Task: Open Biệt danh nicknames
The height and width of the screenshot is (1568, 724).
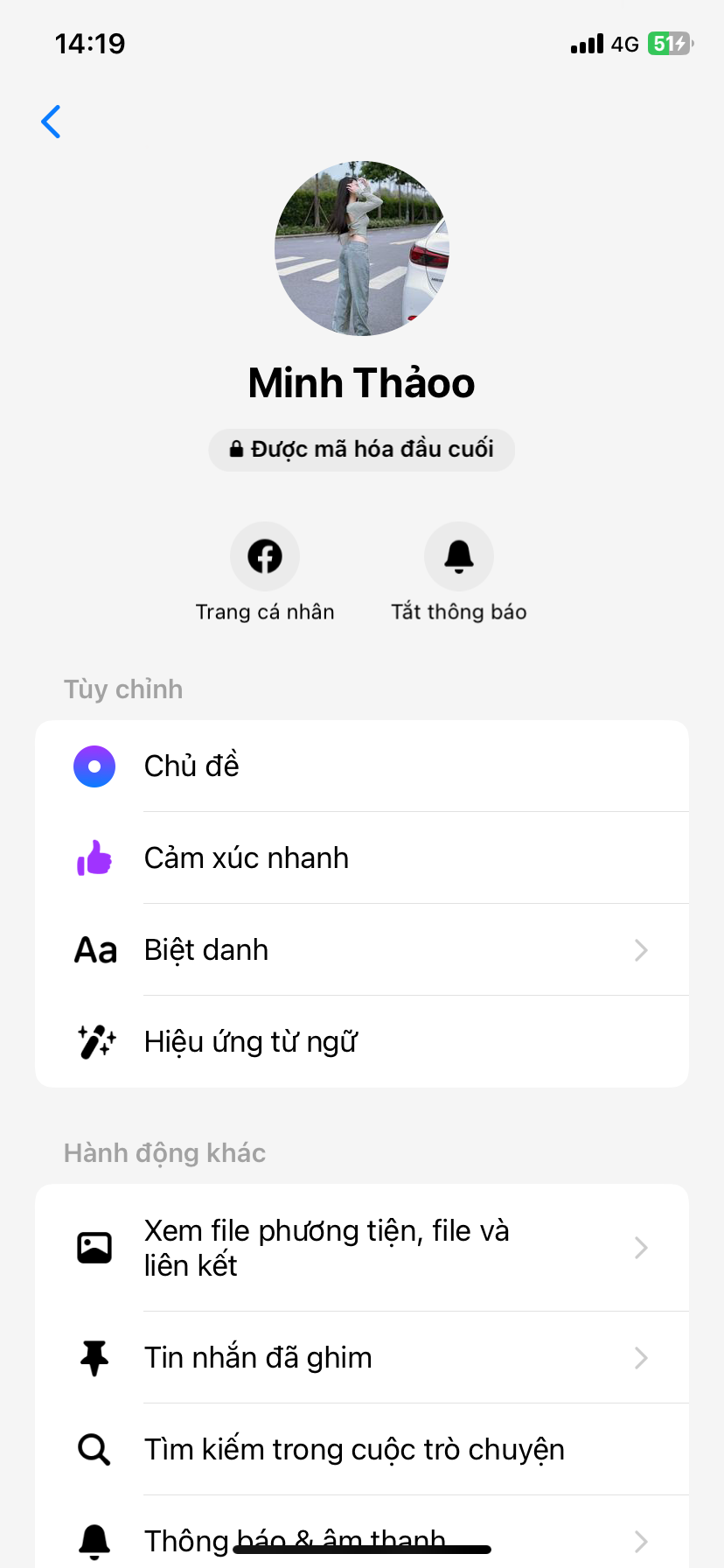Action: 362,950
